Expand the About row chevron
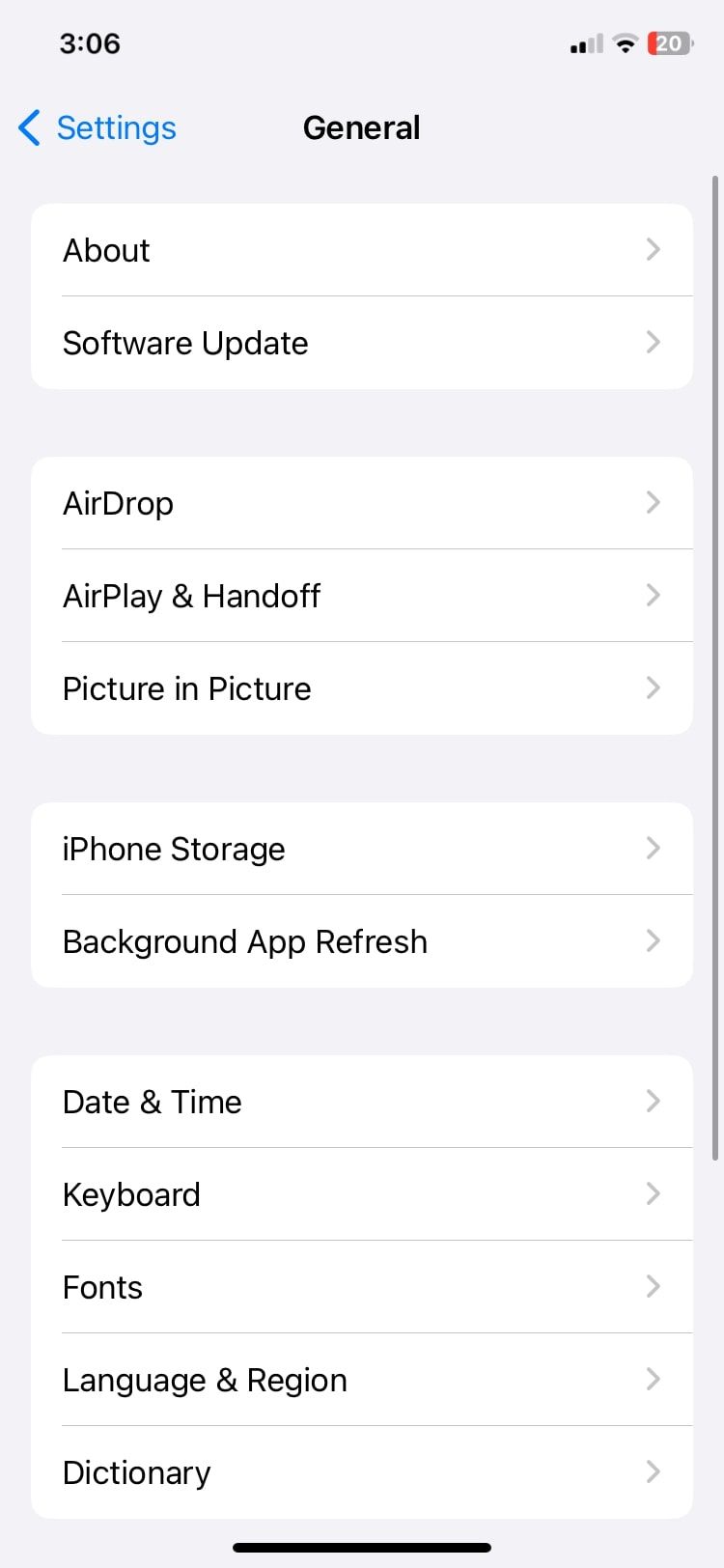This screenshot has width=724, height=1568. [654, 250]
